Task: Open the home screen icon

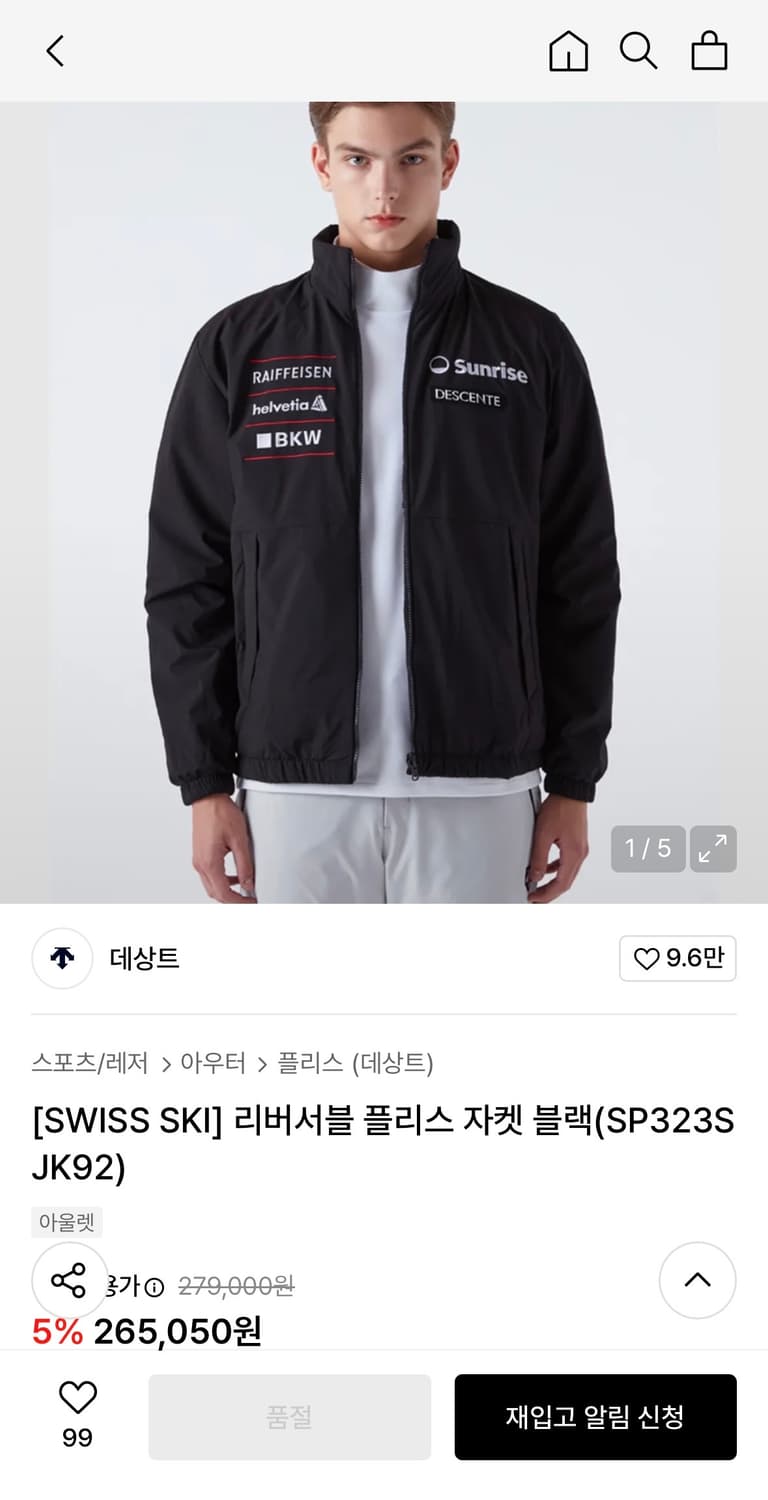Action: (567, 51)
